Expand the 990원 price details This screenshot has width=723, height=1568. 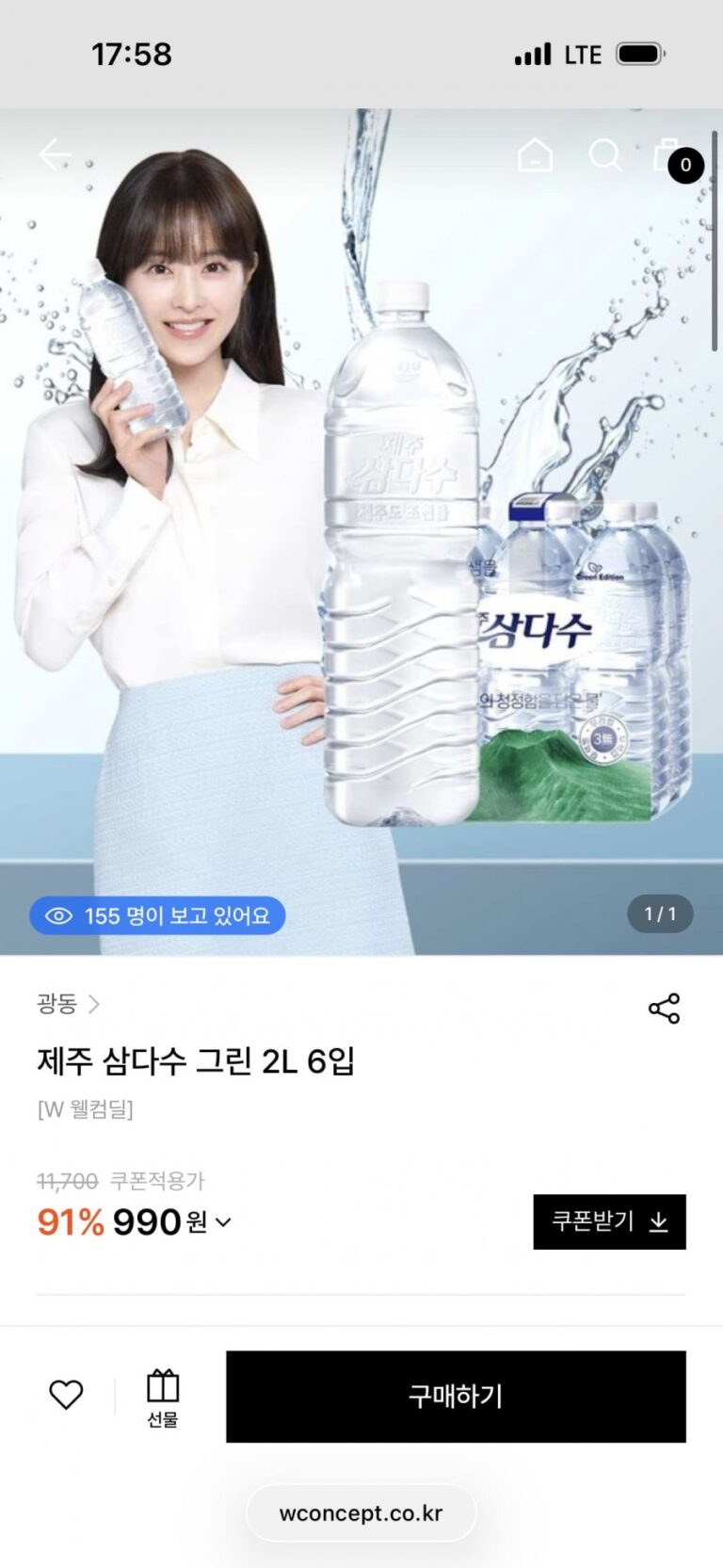(x=223, y=1222)
